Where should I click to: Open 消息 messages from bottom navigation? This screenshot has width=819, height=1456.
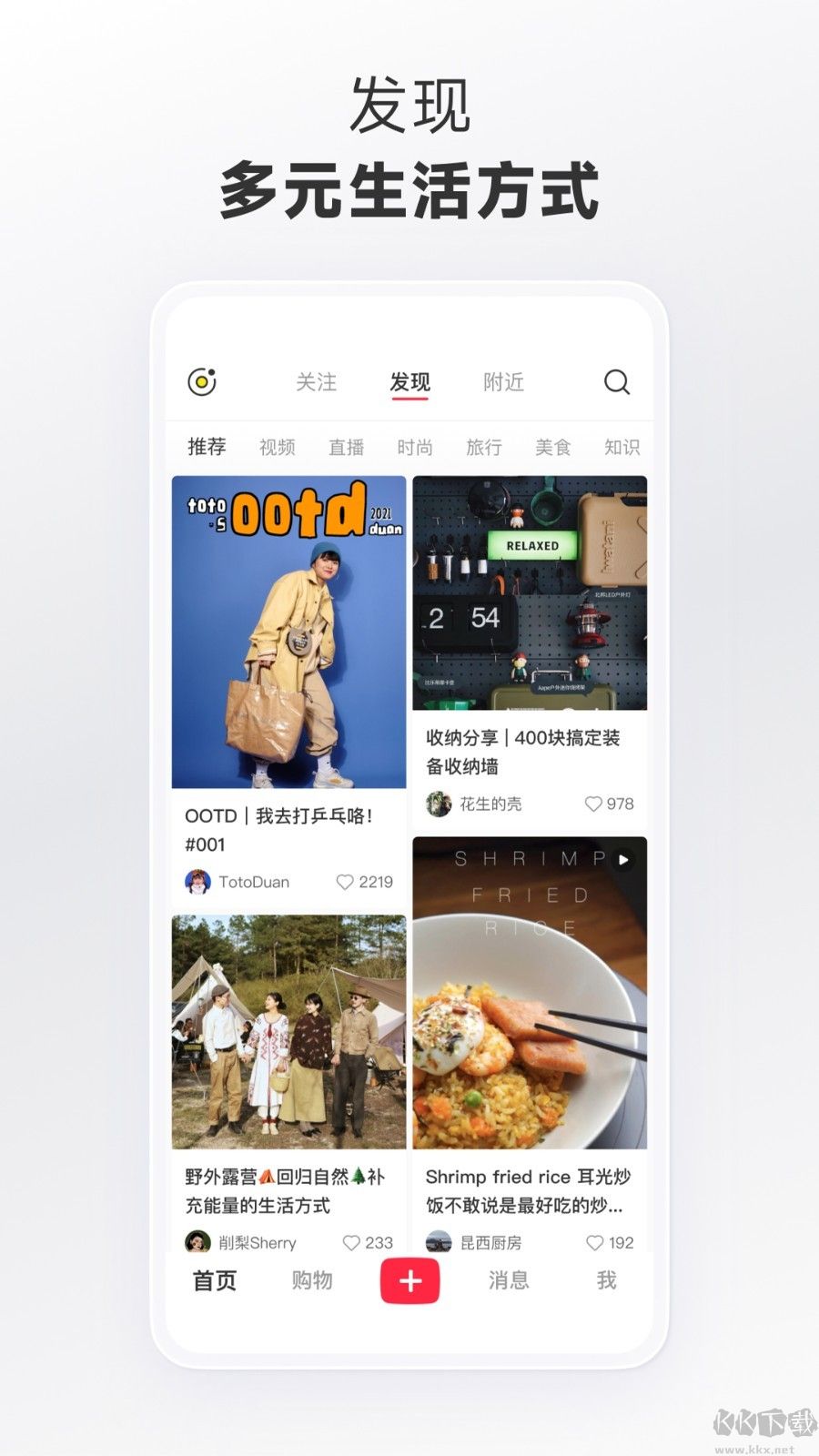point(510,1280)
